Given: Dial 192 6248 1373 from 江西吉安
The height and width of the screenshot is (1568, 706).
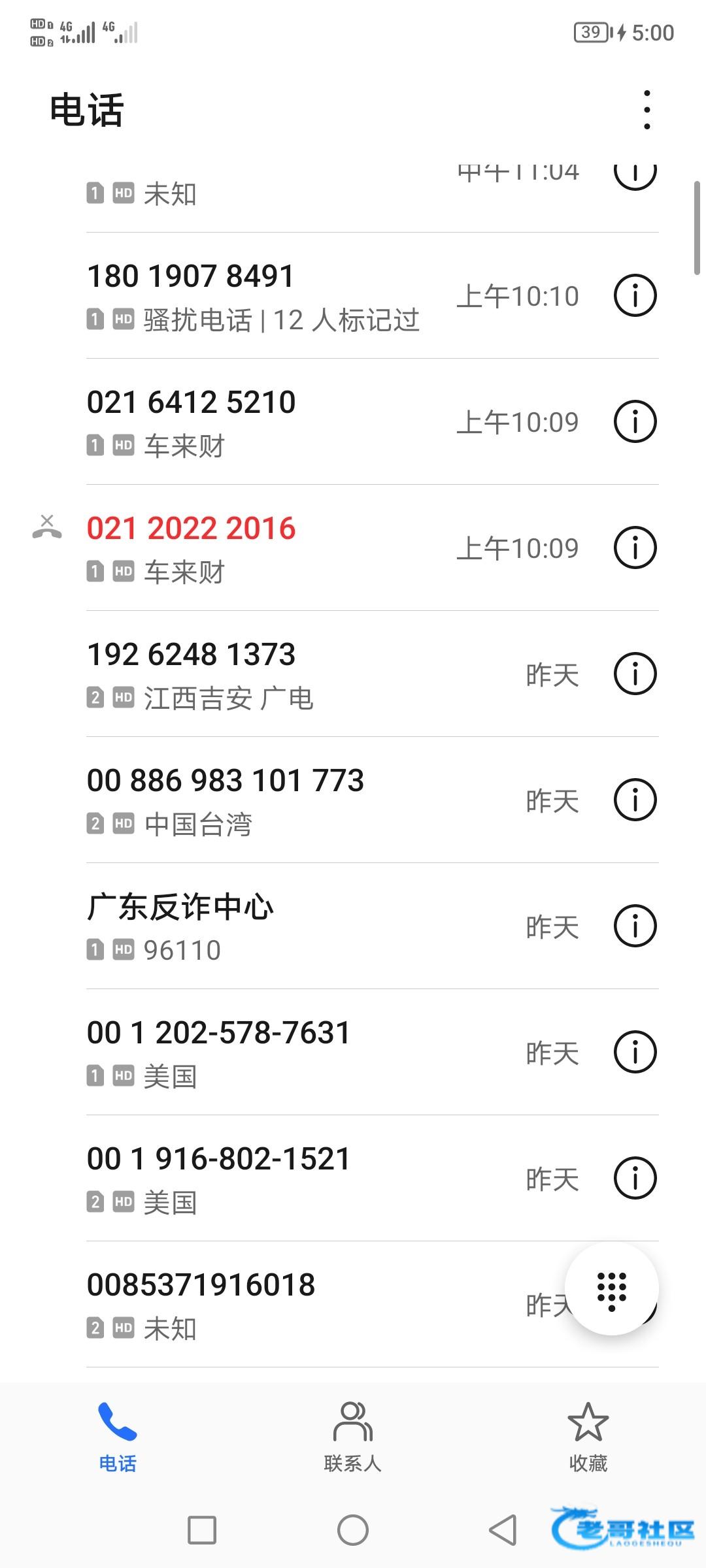Looking at the screenshot, I should 261,674.
